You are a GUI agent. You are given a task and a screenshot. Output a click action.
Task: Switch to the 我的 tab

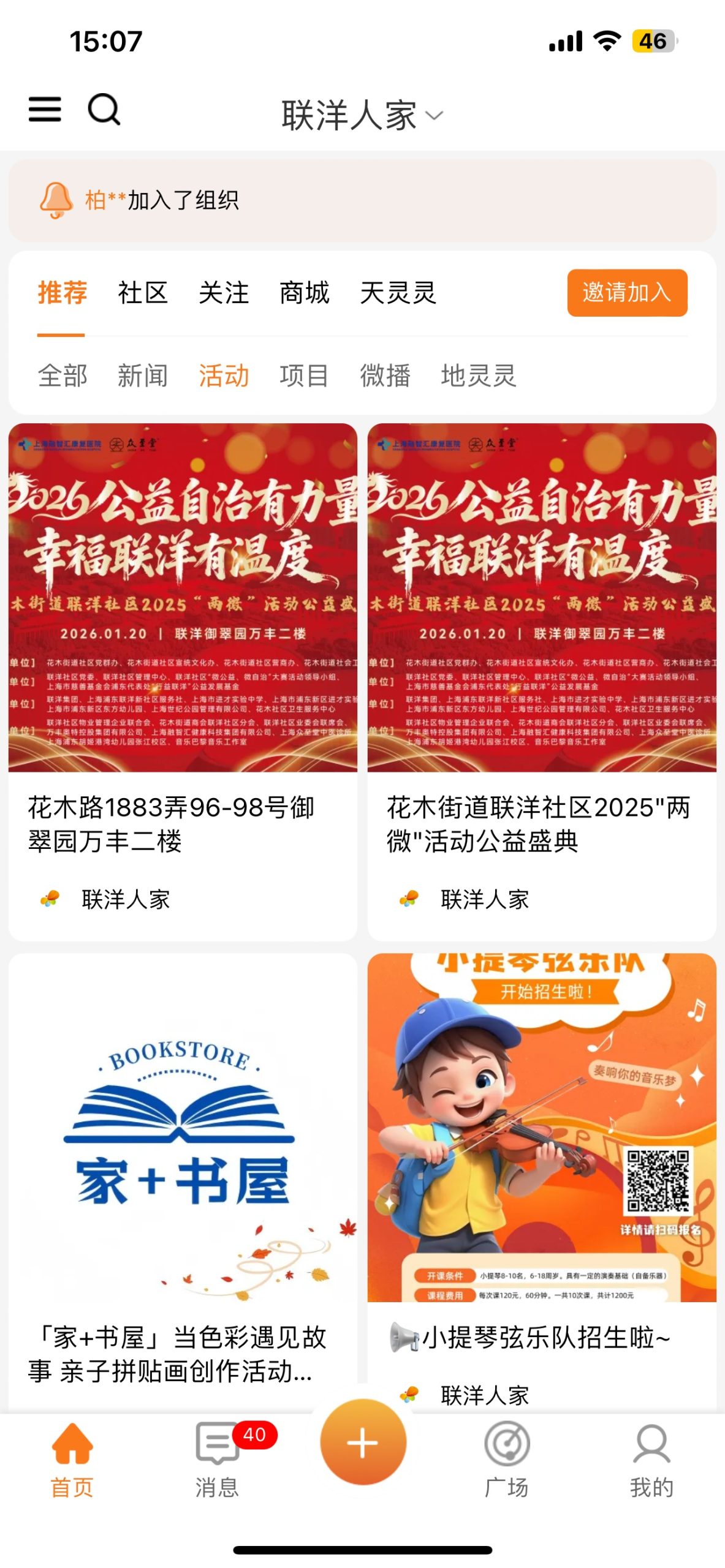tap(651, 1459)
